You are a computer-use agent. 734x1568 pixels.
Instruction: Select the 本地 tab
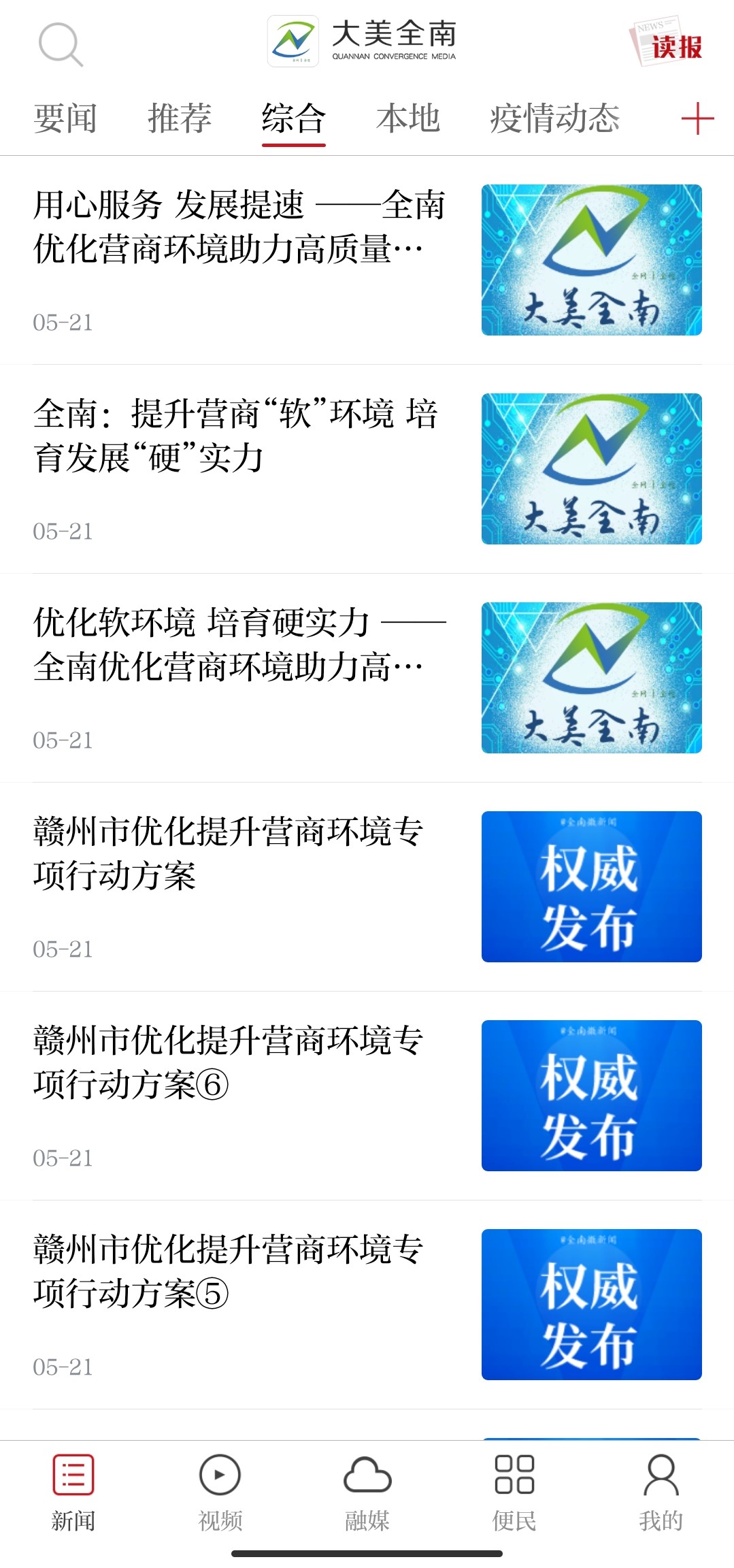coord(408,118)
